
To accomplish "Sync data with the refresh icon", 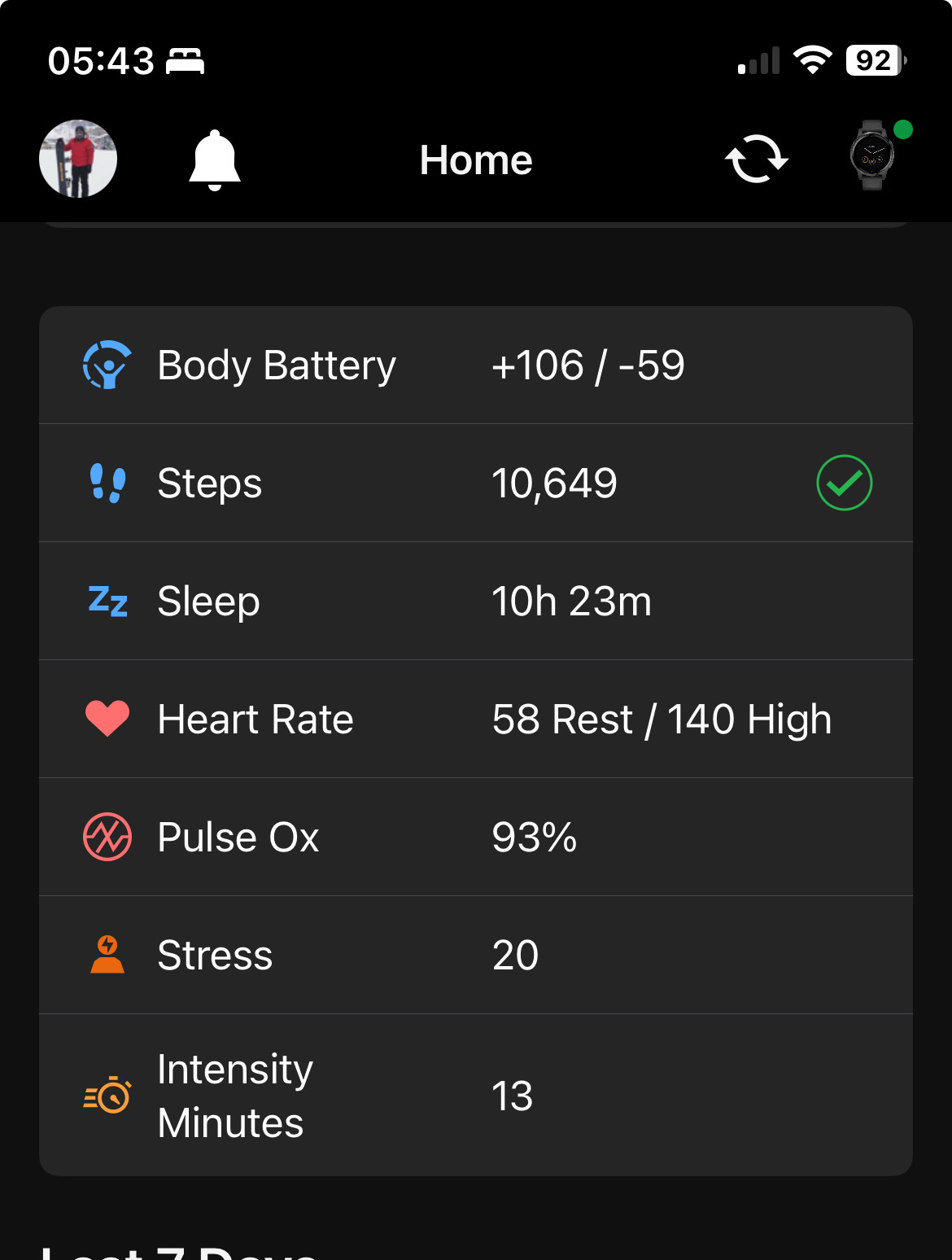I will click(x=756, y=159).
